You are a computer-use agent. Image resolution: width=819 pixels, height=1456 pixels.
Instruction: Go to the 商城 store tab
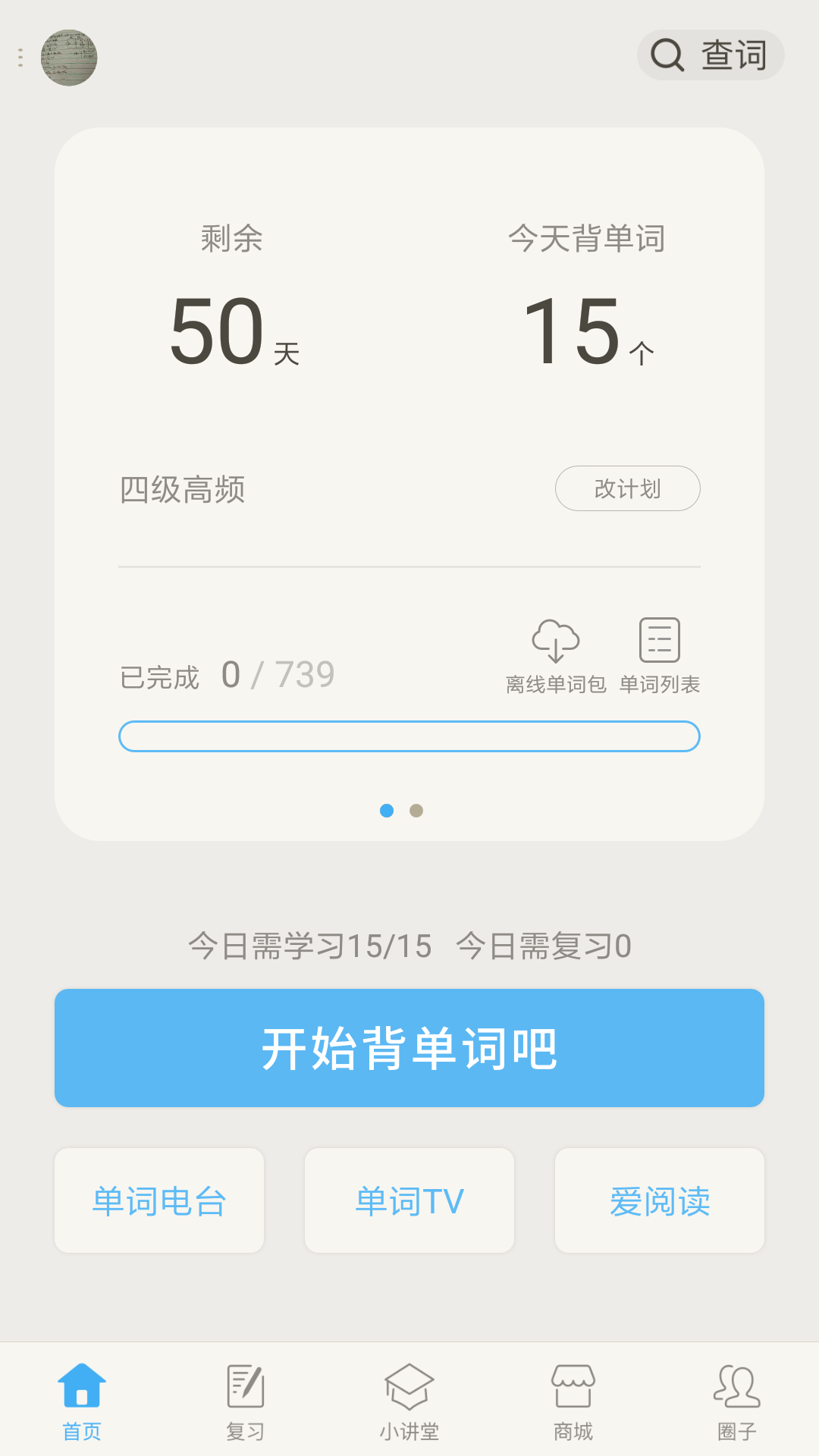(573, 1401)
